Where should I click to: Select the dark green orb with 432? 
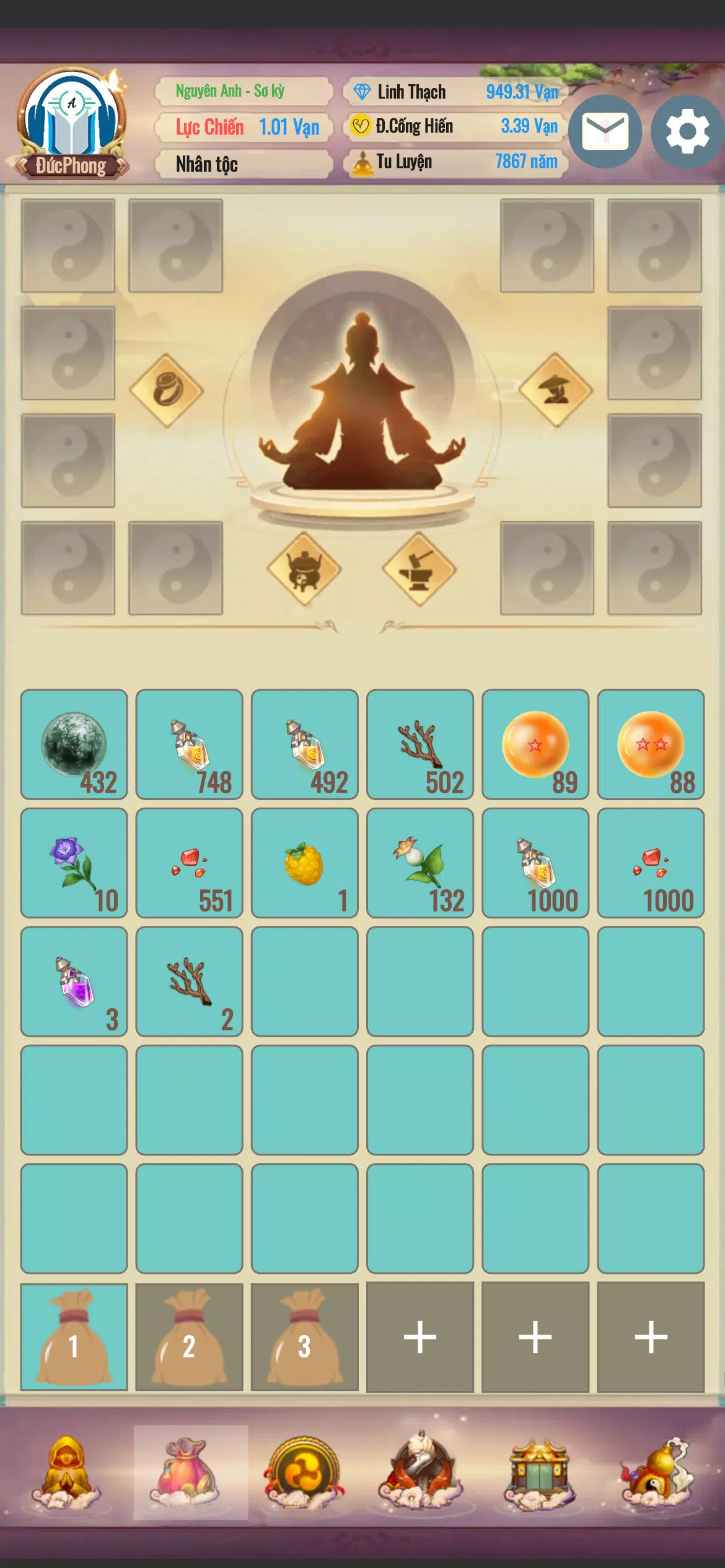click(74, 744)
